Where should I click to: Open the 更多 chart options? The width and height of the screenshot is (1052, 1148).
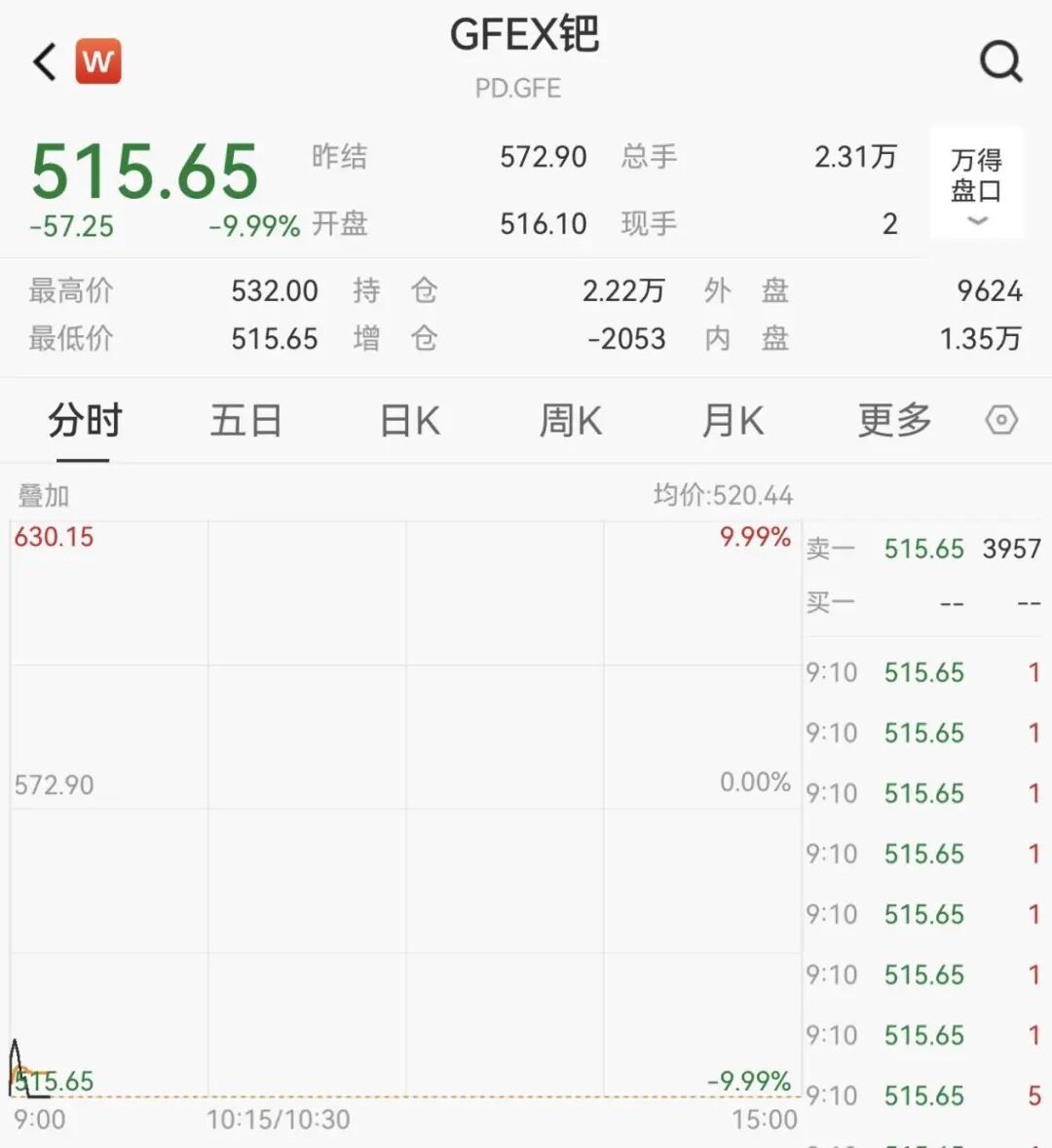tap(892, 421)
